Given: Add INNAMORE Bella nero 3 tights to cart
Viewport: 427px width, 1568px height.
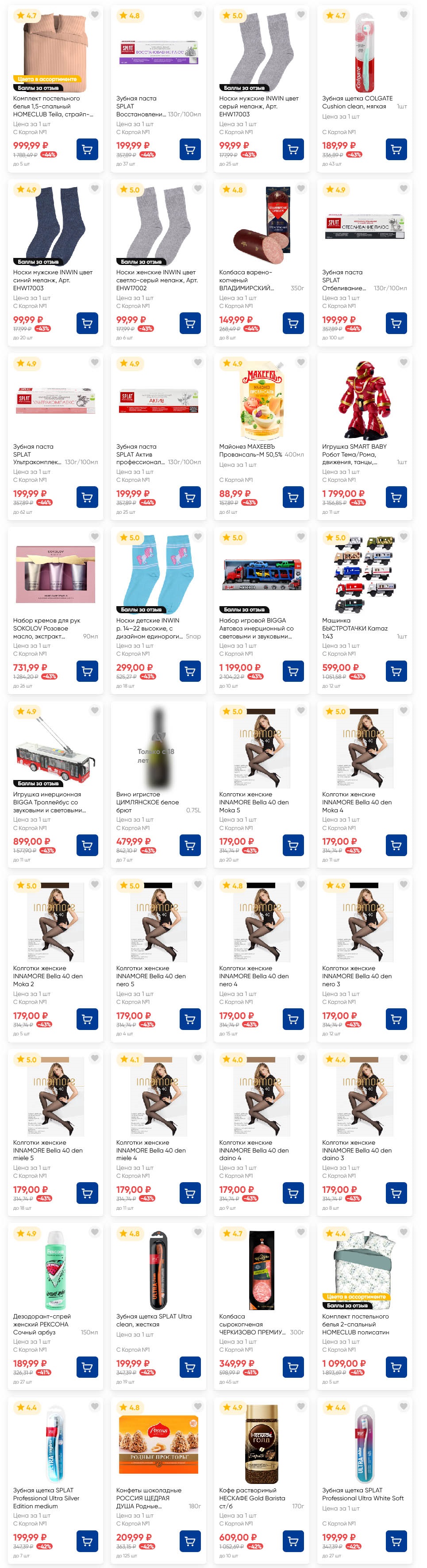Looking at the screenshot, I should click(396, 1019).
